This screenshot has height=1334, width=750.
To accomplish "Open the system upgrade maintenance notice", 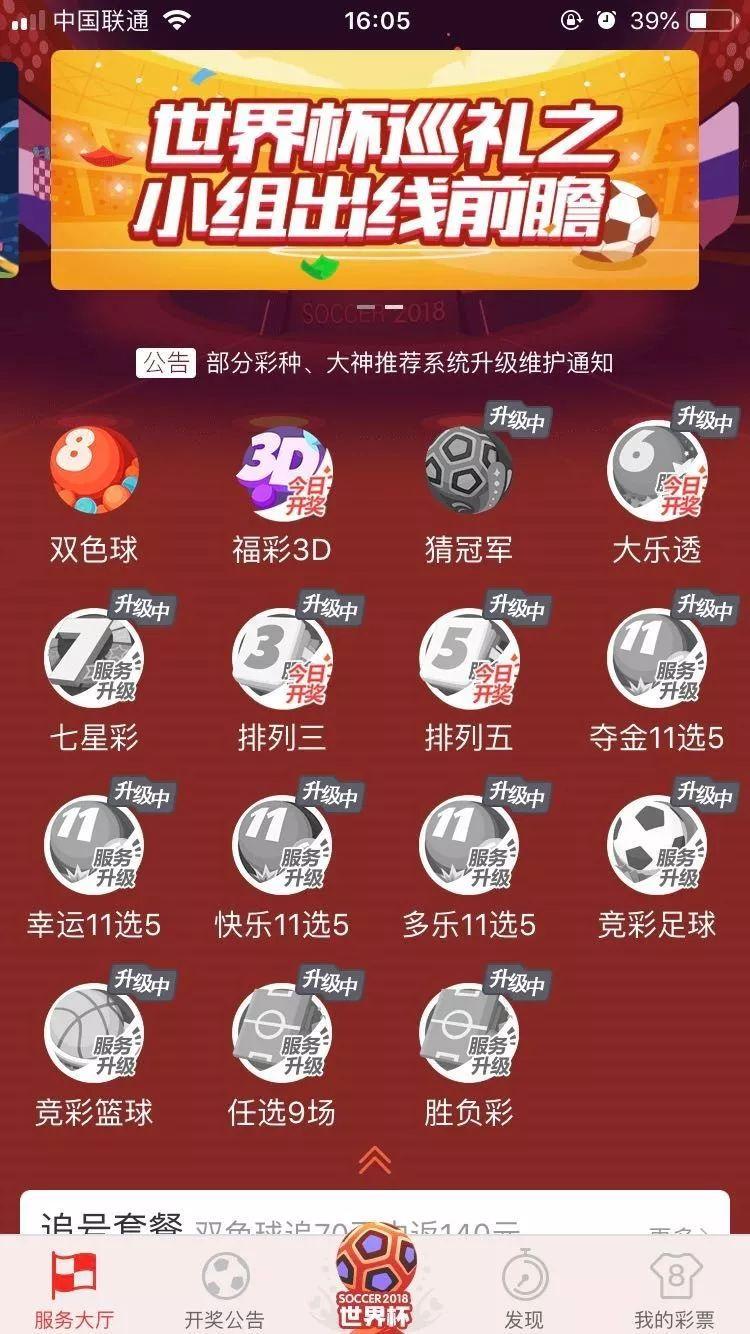I will tap(408, 363).
